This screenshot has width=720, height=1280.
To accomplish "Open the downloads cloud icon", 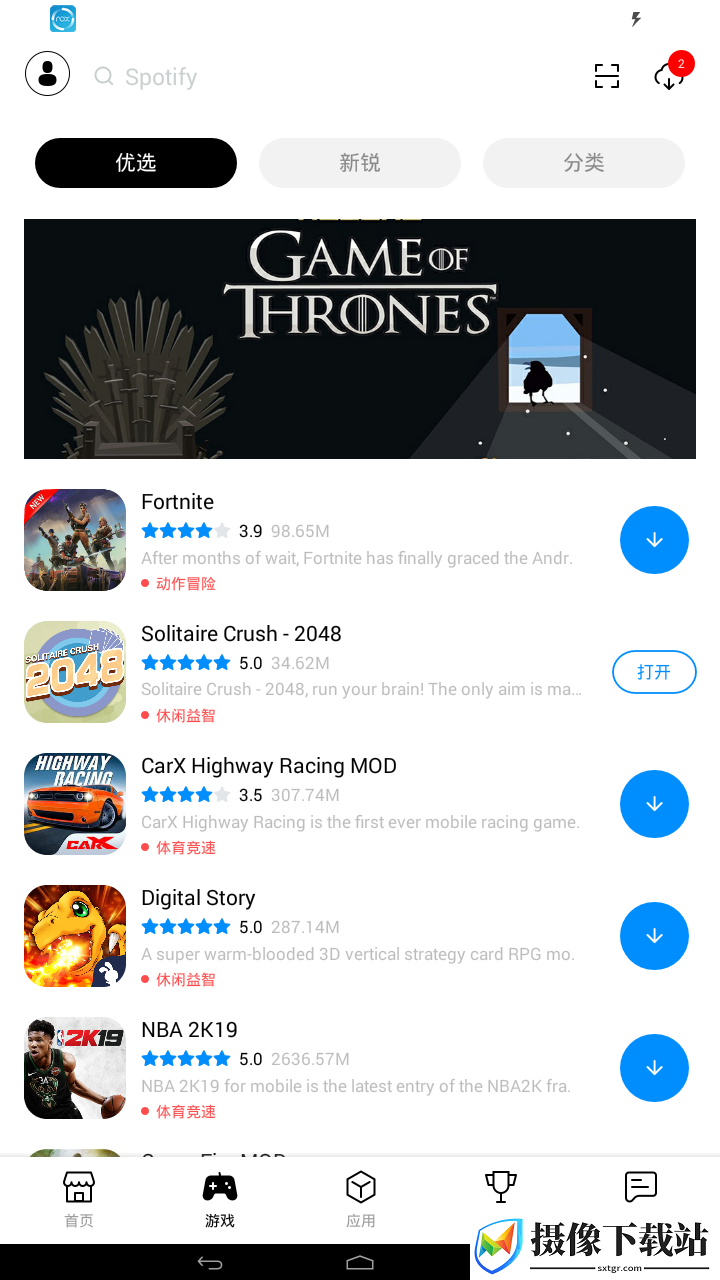I will [669, 75].
